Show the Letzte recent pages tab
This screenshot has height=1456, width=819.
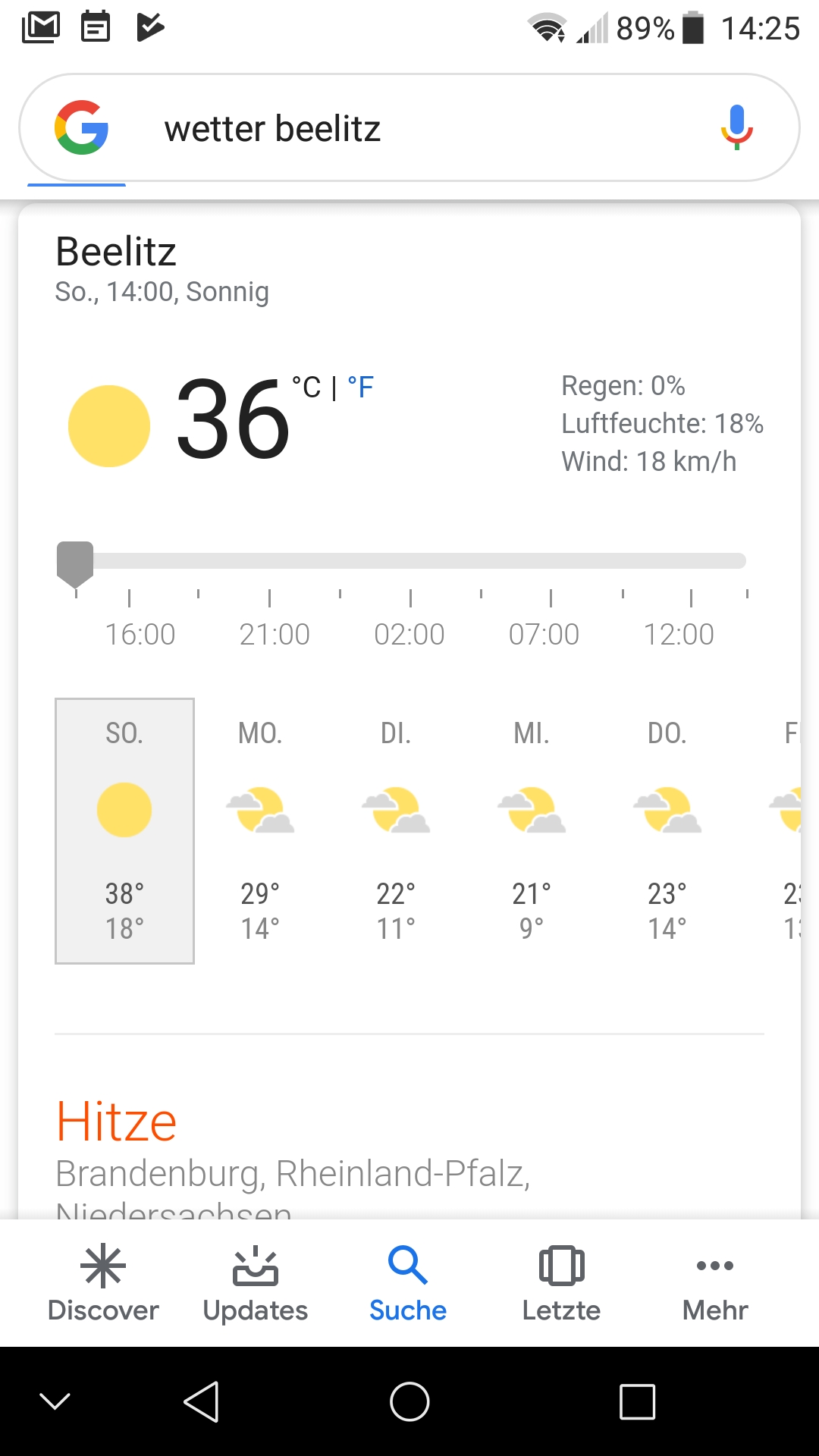tap(561, 1283)
